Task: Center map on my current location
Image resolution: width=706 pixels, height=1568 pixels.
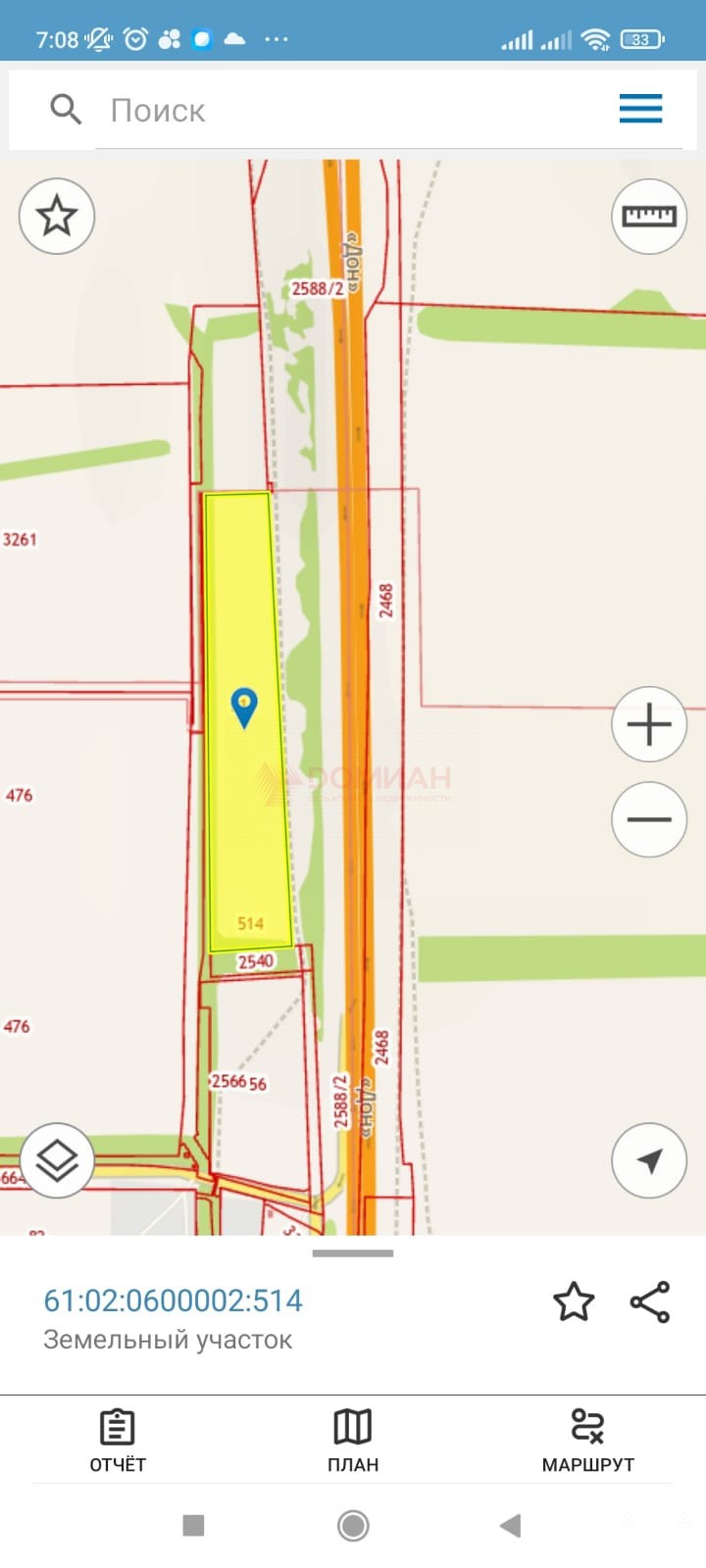Action: coord(648,1160)
